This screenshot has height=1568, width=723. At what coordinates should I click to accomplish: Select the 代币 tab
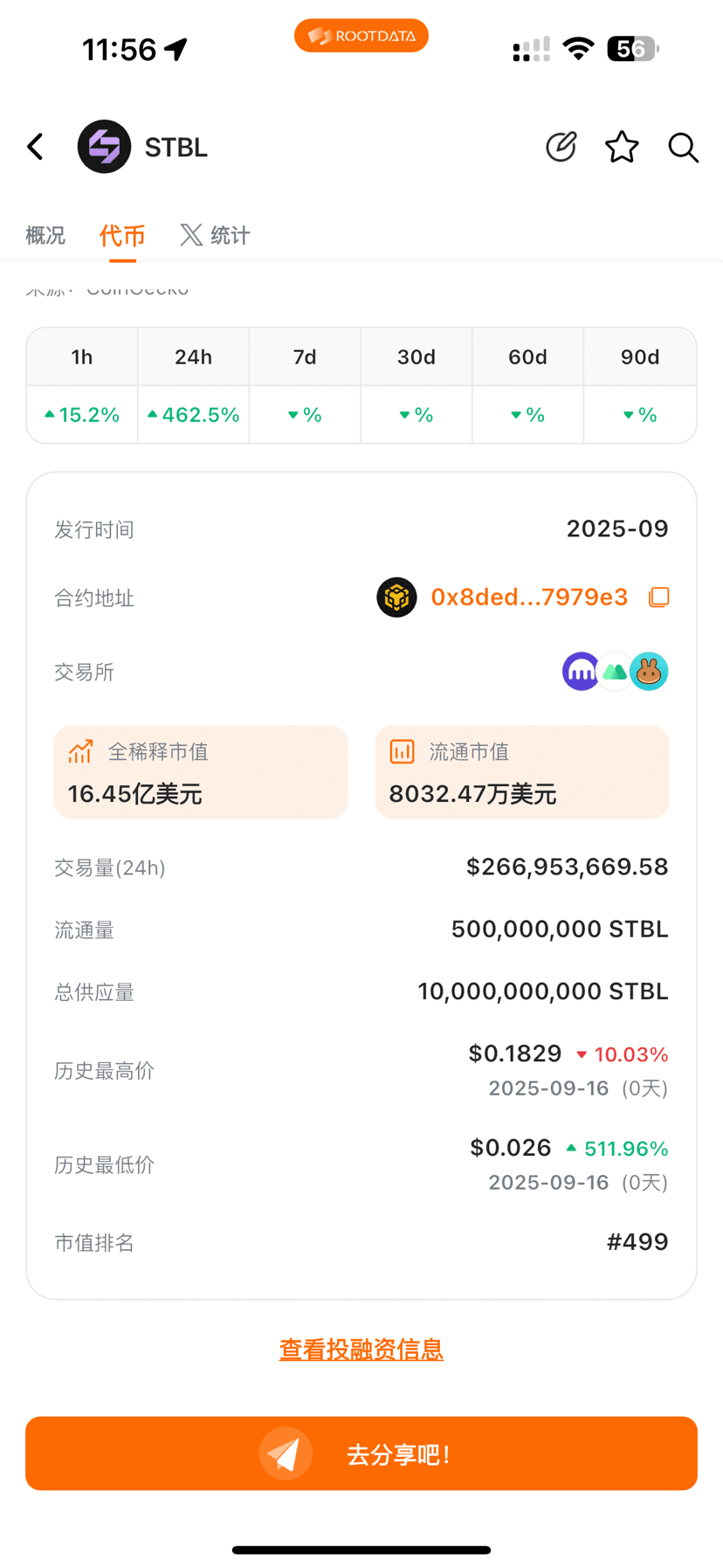(x=122, y=235)
